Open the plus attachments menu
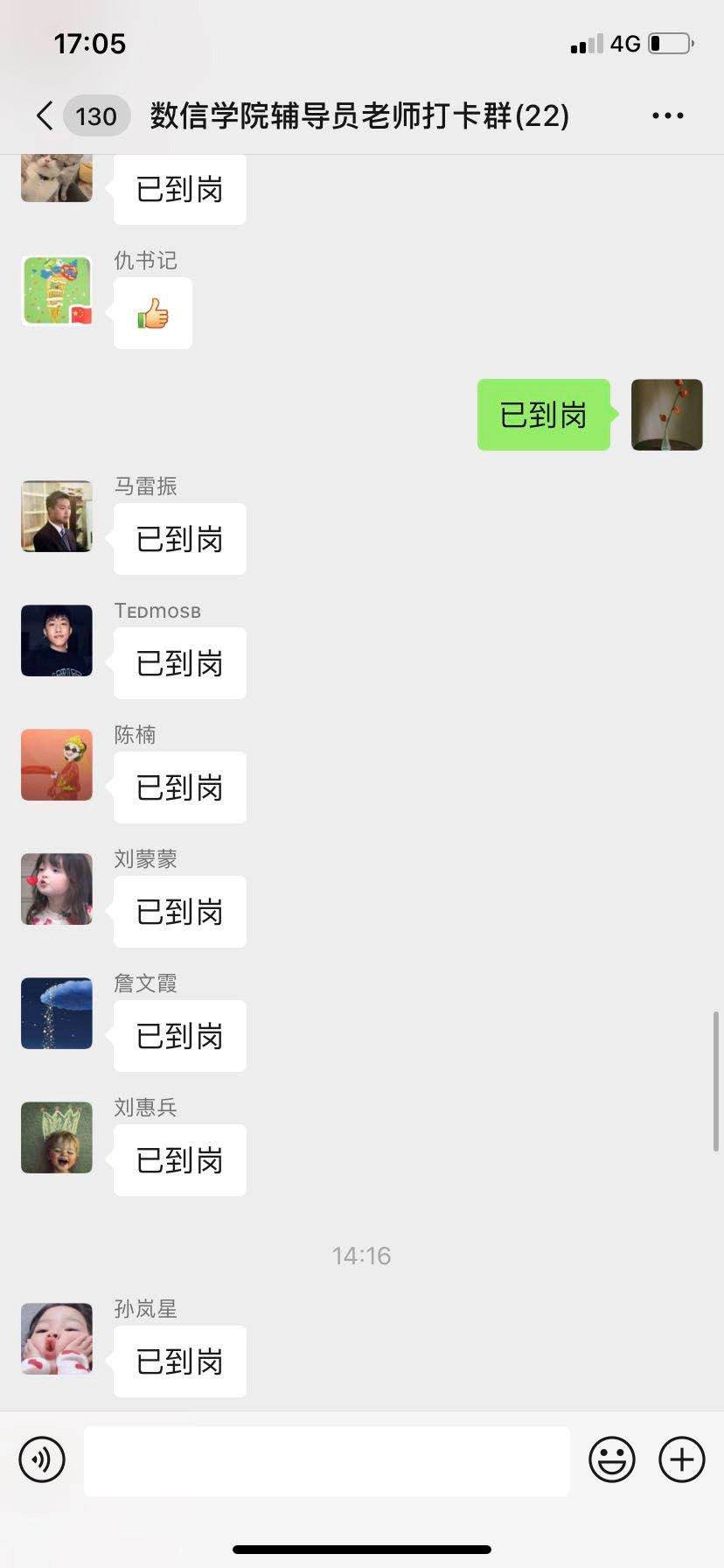This screenshot has height=1568, width=724. pos(681,1459)
